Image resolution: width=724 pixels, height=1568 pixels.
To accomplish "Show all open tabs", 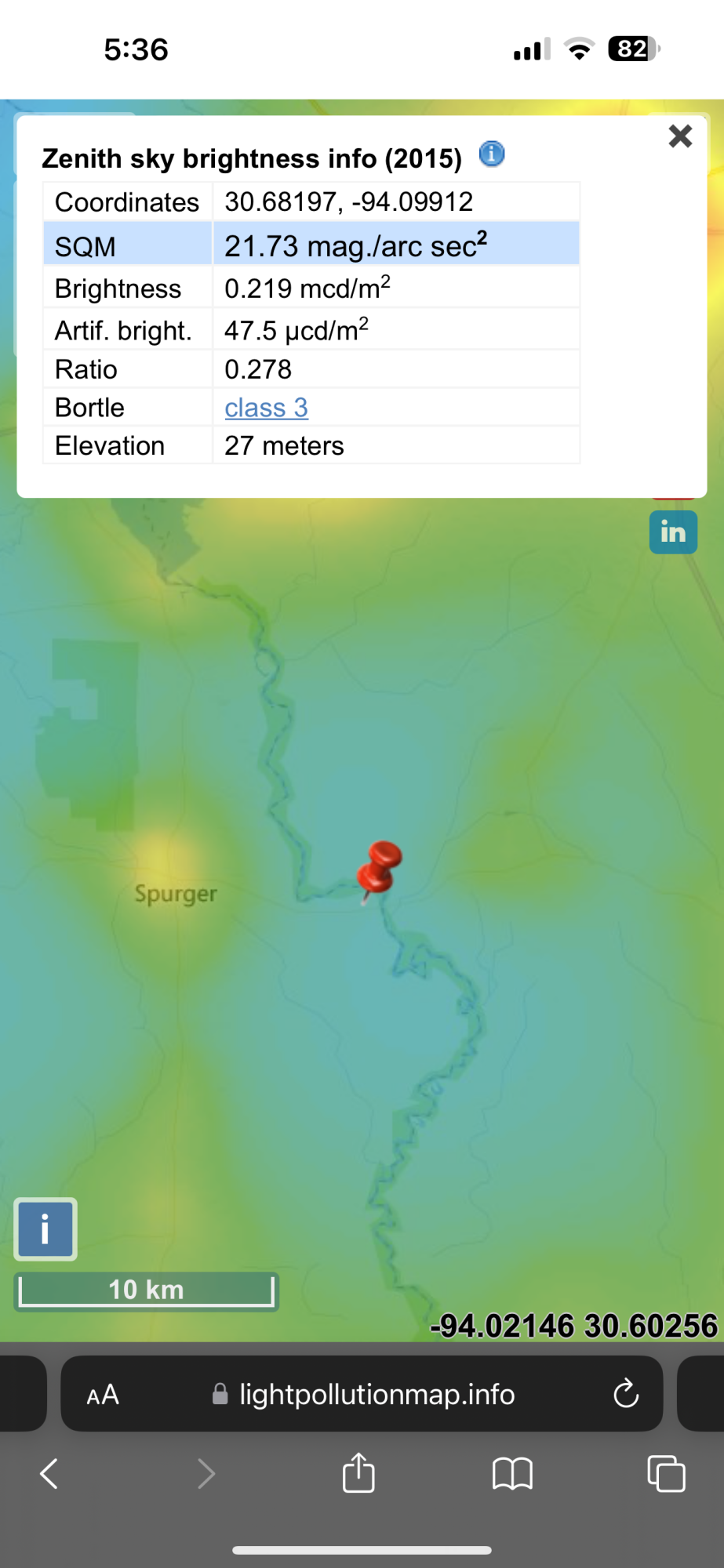I will click(666, 1474).
